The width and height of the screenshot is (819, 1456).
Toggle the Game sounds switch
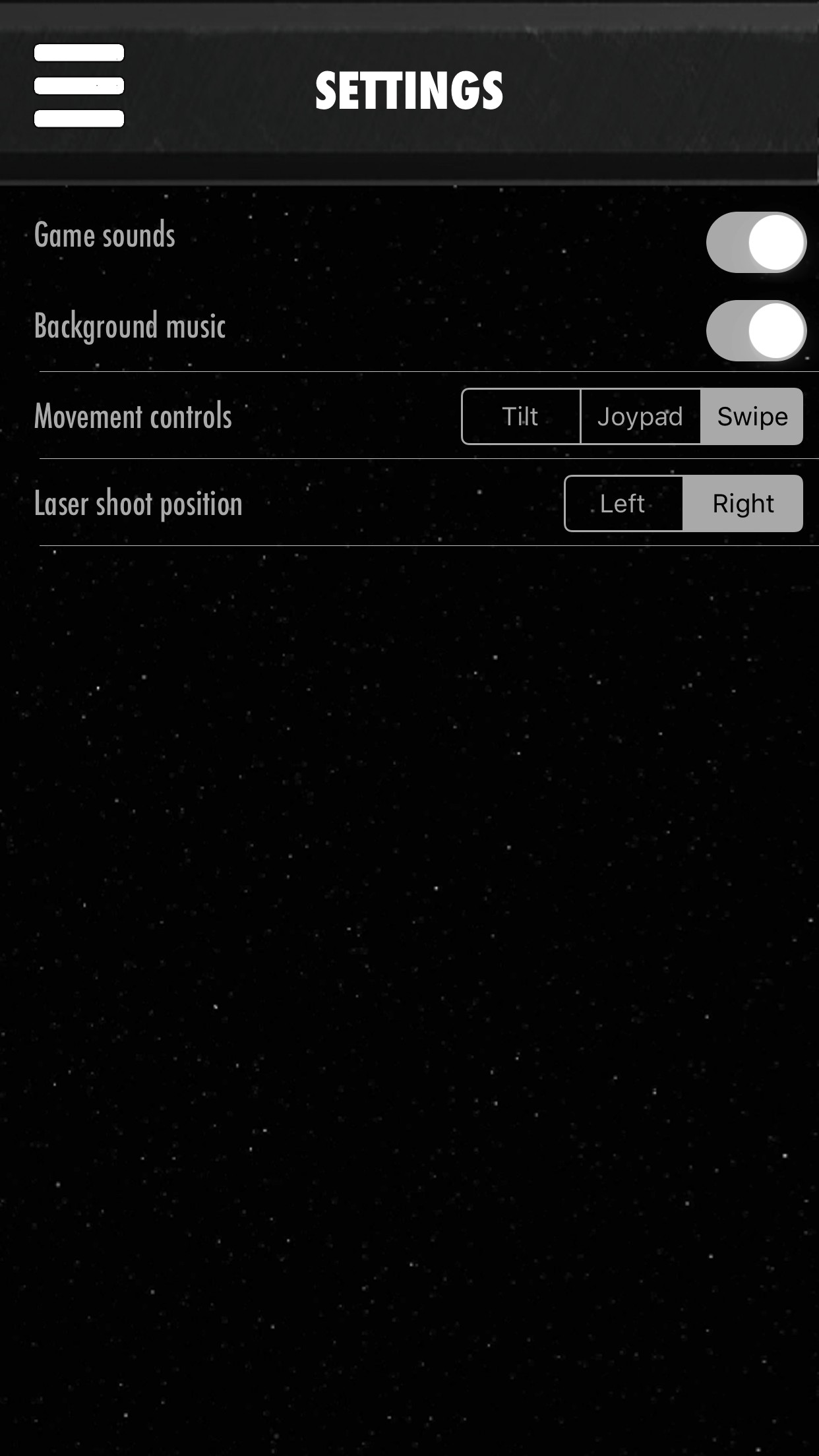click(x=756, y=242)
